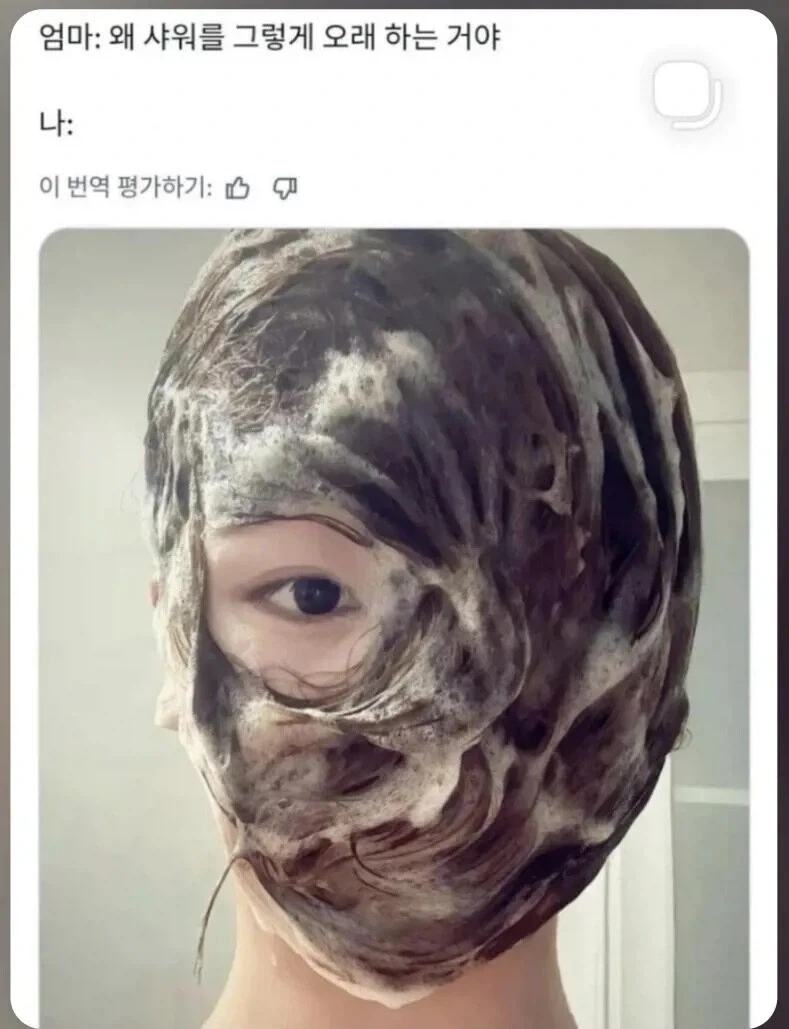Rate this translation with thumbs up
The image size is (789, 1029).
tap(237, 188)
